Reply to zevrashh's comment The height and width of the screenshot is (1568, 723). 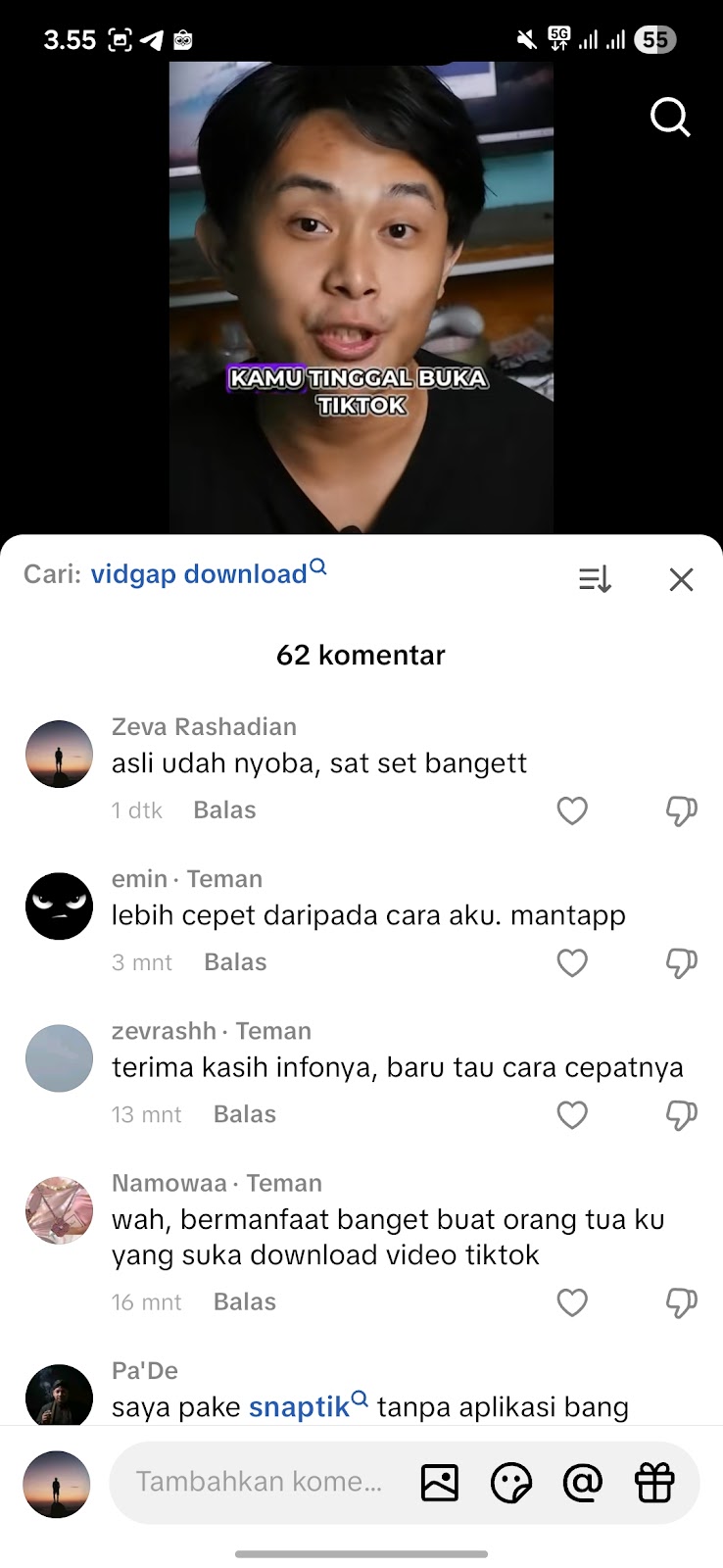(245, 1114)
